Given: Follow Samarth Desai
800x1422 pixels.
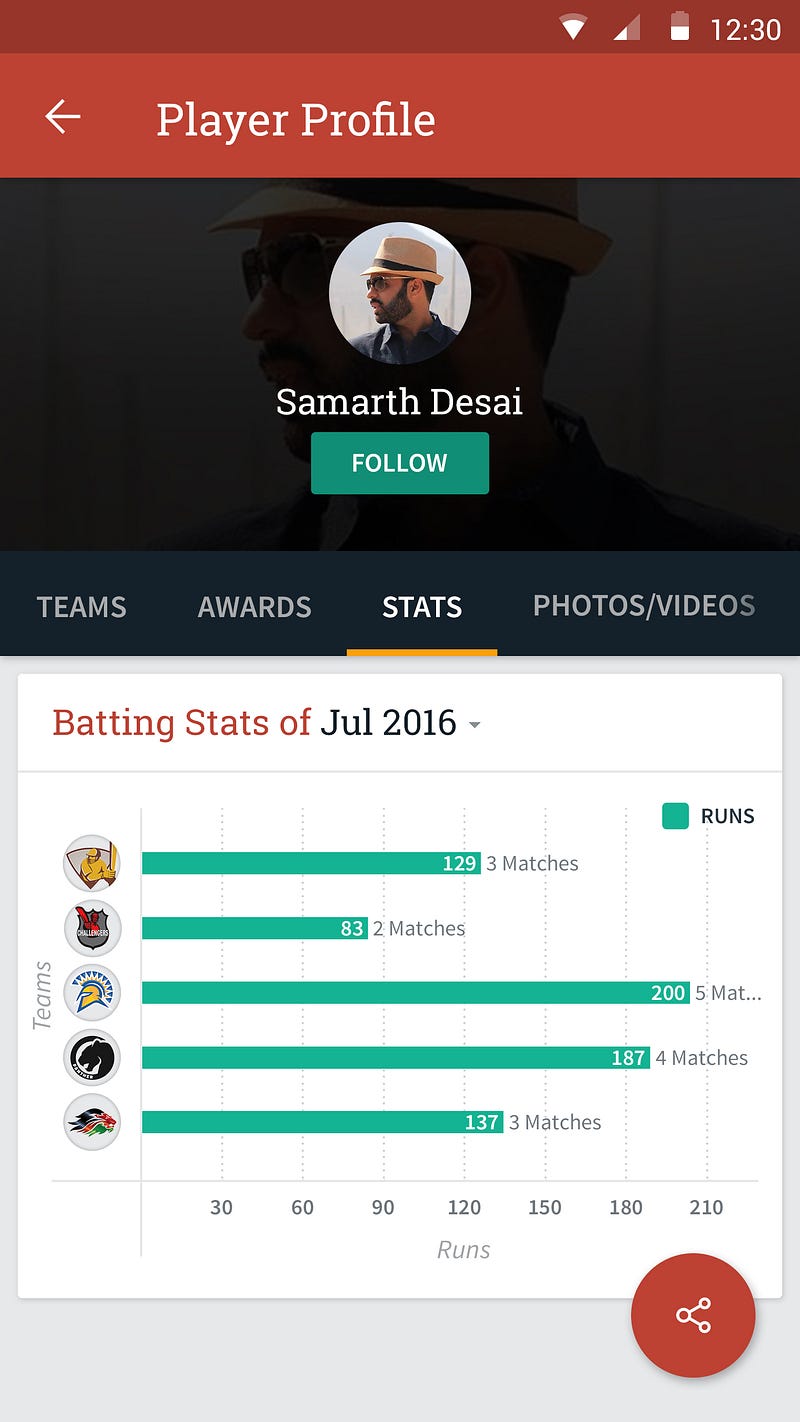Looking at the screenshot, I should (x=400, y=463).
